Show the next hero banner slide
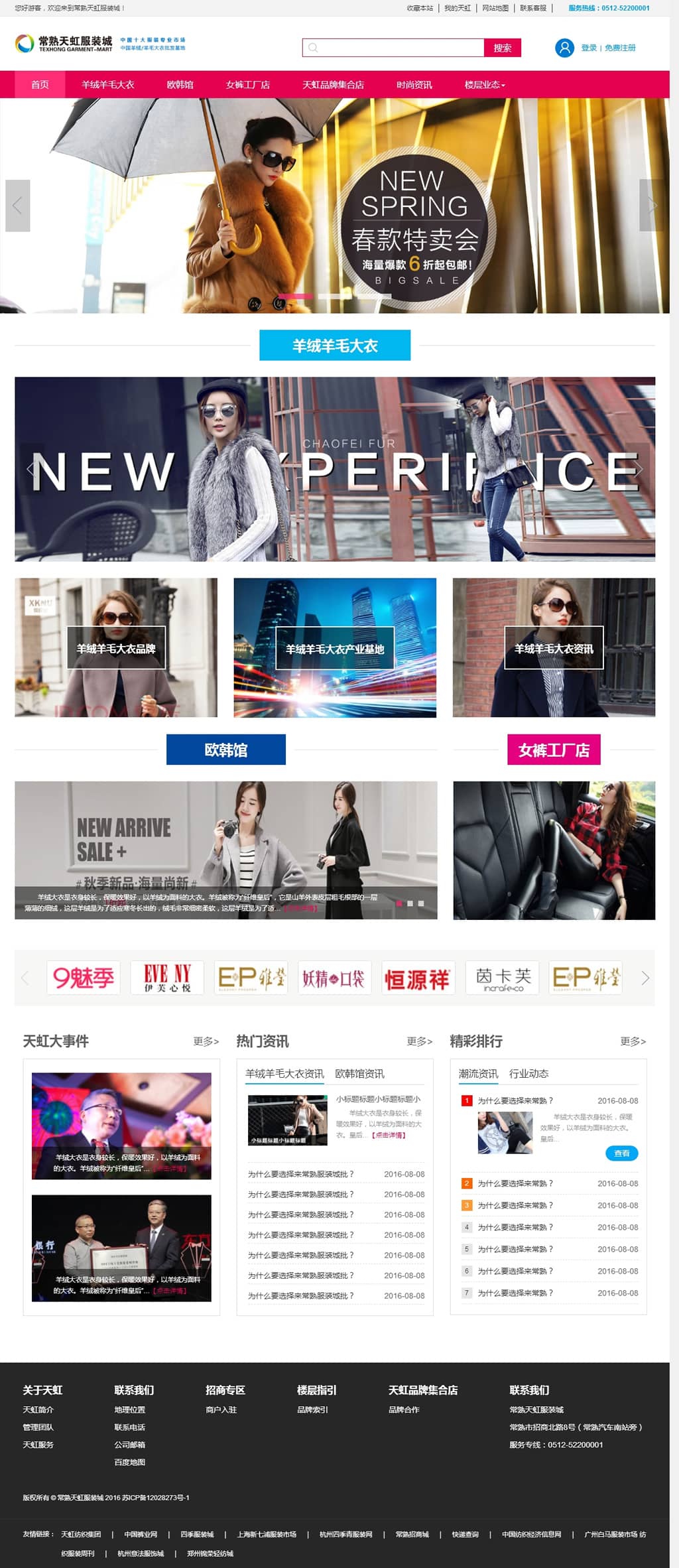679x1568 pixels. tap(651, 206)
